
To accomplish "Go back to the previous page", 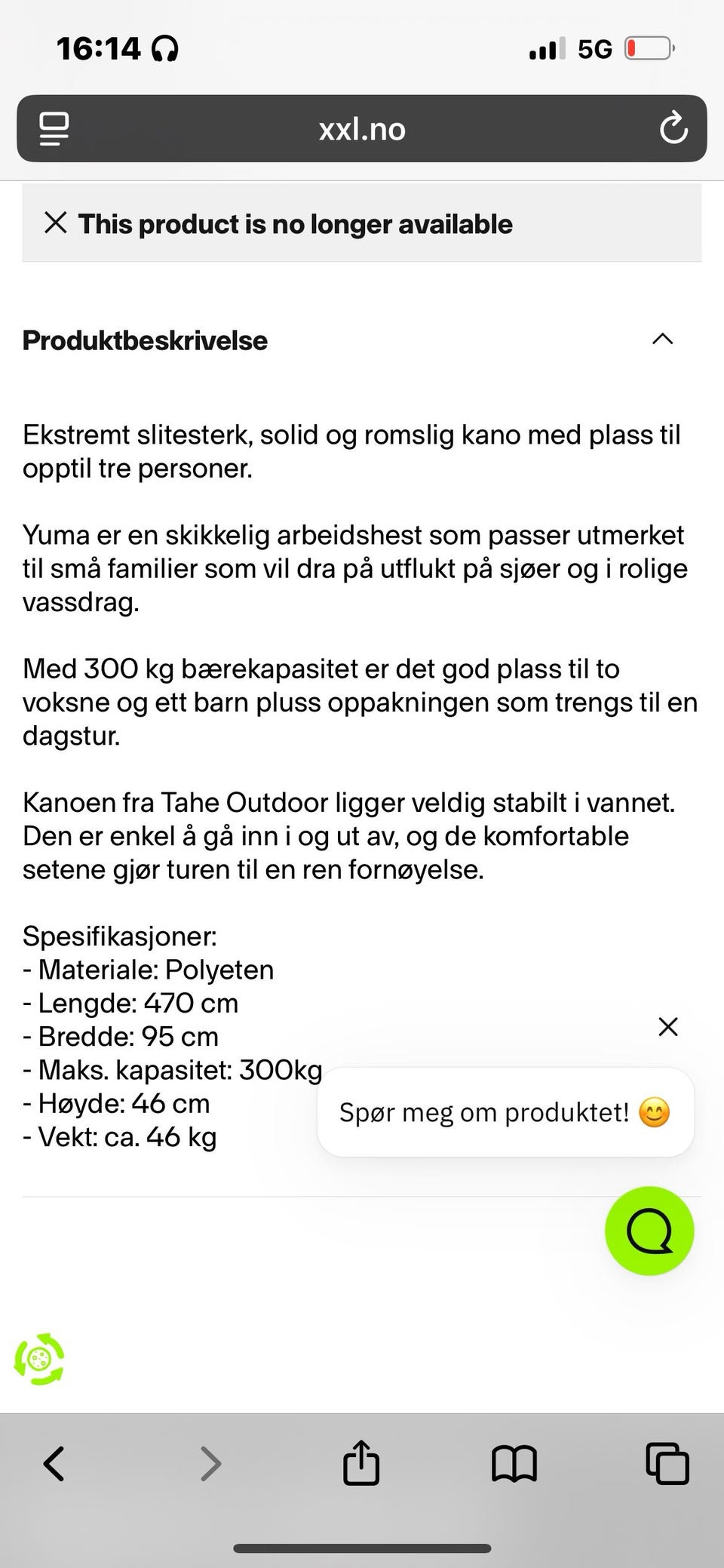I will coord(54,1464).
